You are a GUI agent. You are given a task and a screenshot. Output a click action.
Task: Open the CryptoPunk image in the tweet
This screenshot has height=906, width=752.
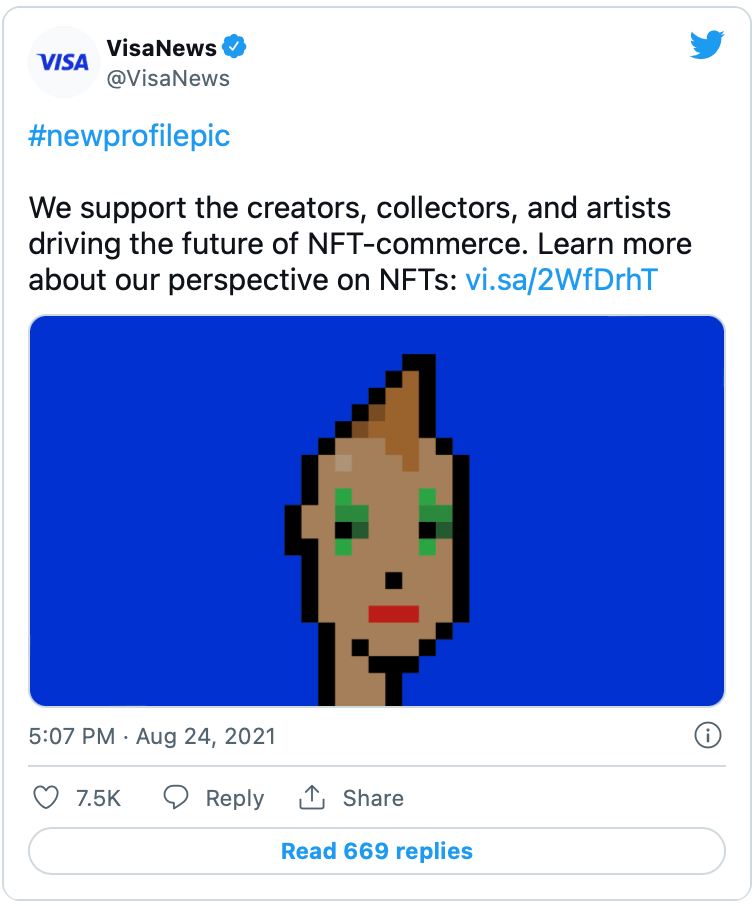(x=377, y=511)
